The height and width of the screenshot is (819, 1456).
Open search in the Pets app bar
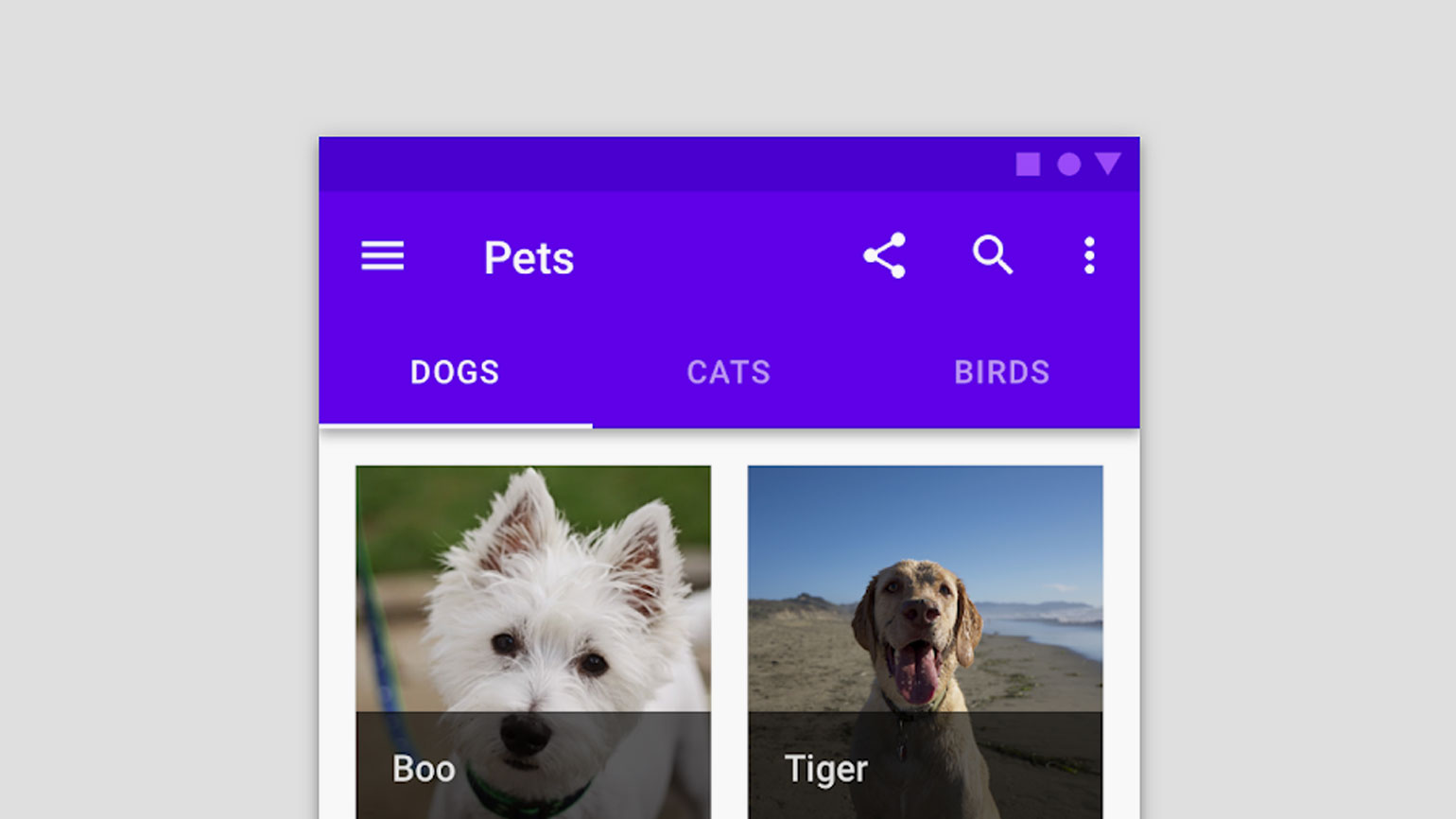992,255
